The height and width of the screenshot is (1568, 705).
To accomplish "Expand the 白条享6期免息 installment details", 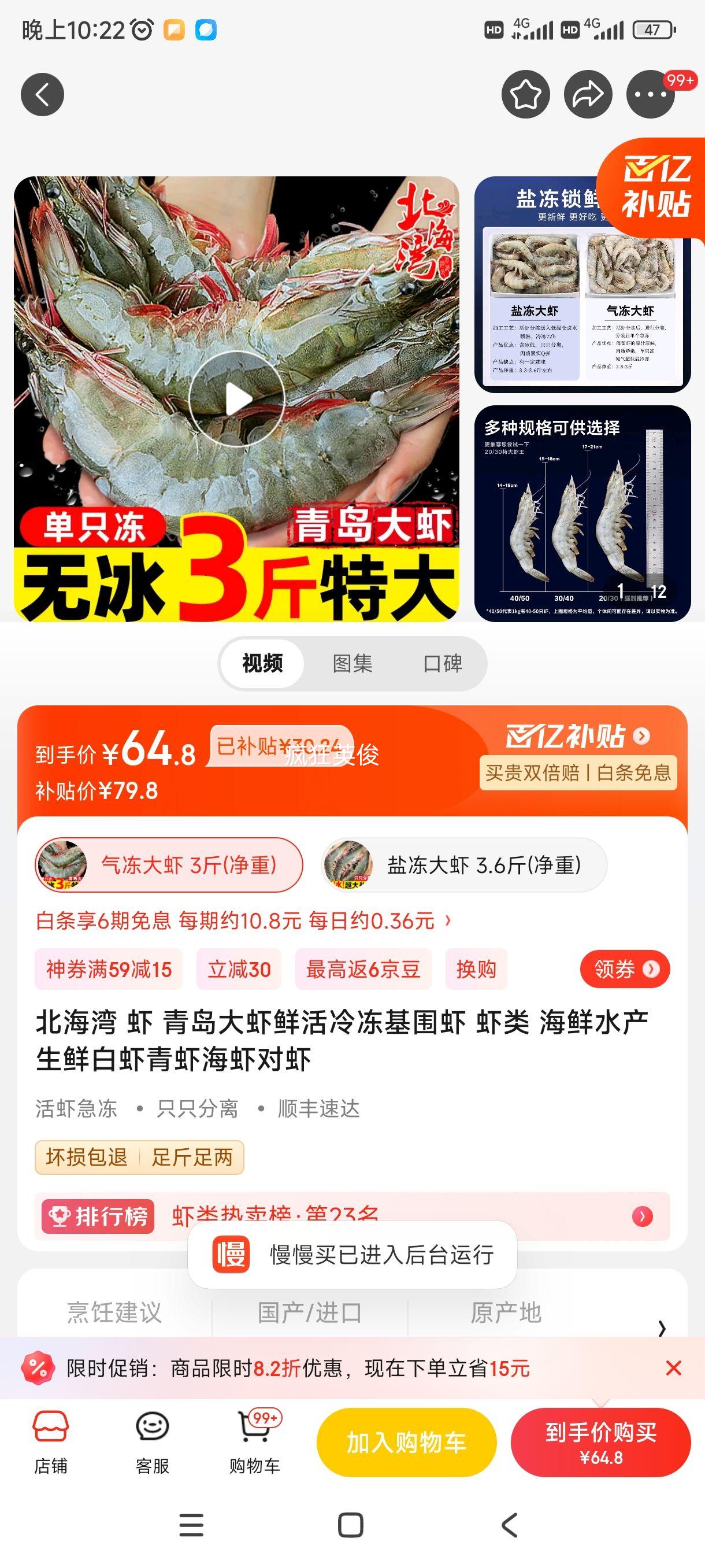I will (243, 923).
